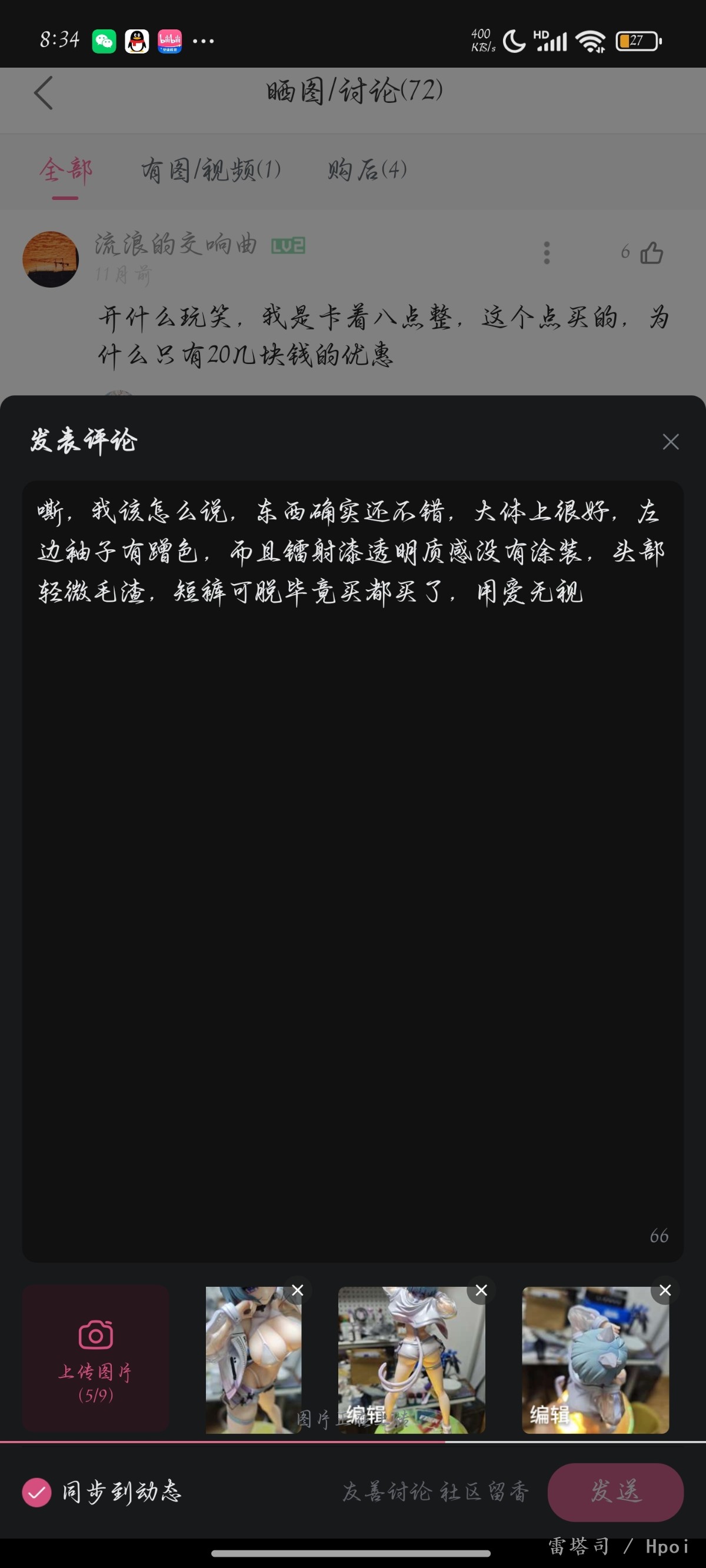706x1568 pixels.
Task: Remove the third uploaded image
Action: pyautogui.click(x=665, y=1290)
